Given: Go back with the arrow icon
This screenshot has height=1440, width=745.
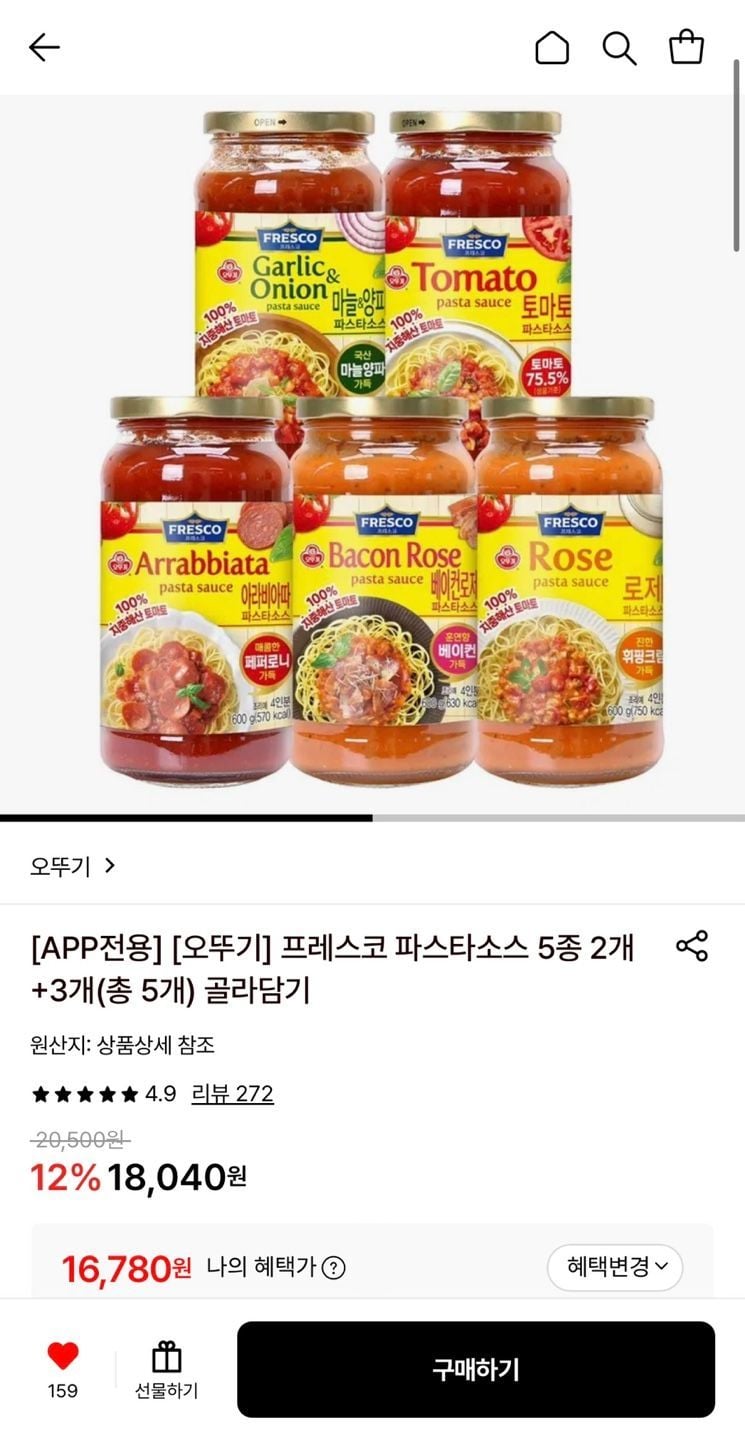Looking at the screenshot, I should tap(45, 47).
